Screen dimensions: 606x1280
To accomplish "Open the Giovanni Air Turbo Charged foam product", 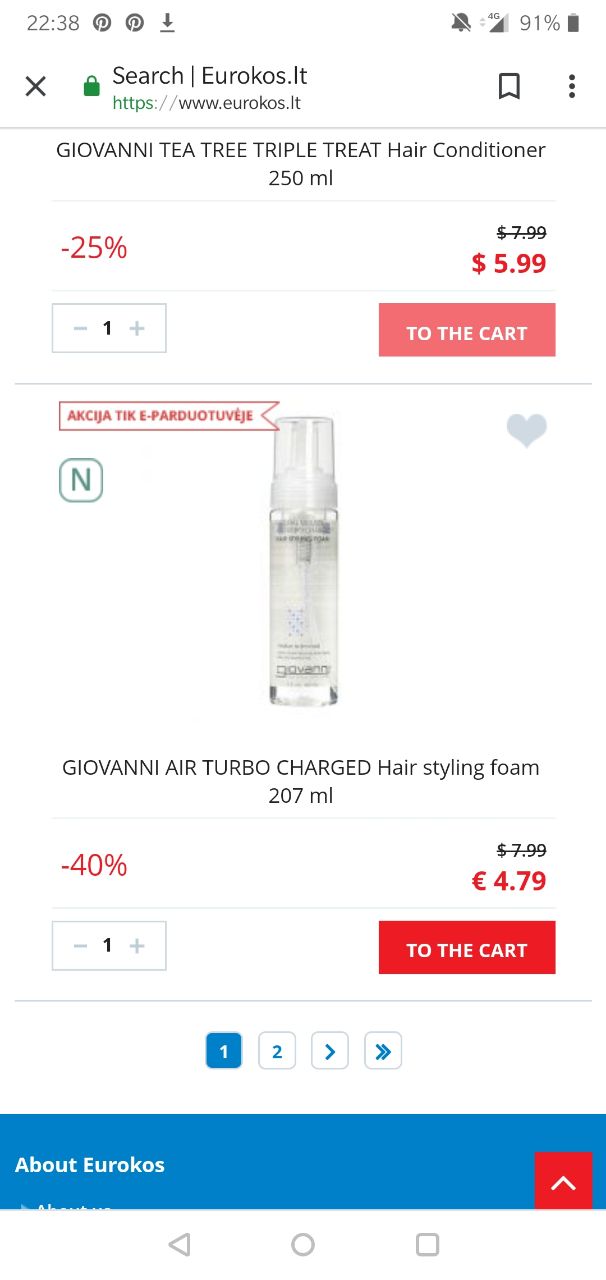I will 301,781.
